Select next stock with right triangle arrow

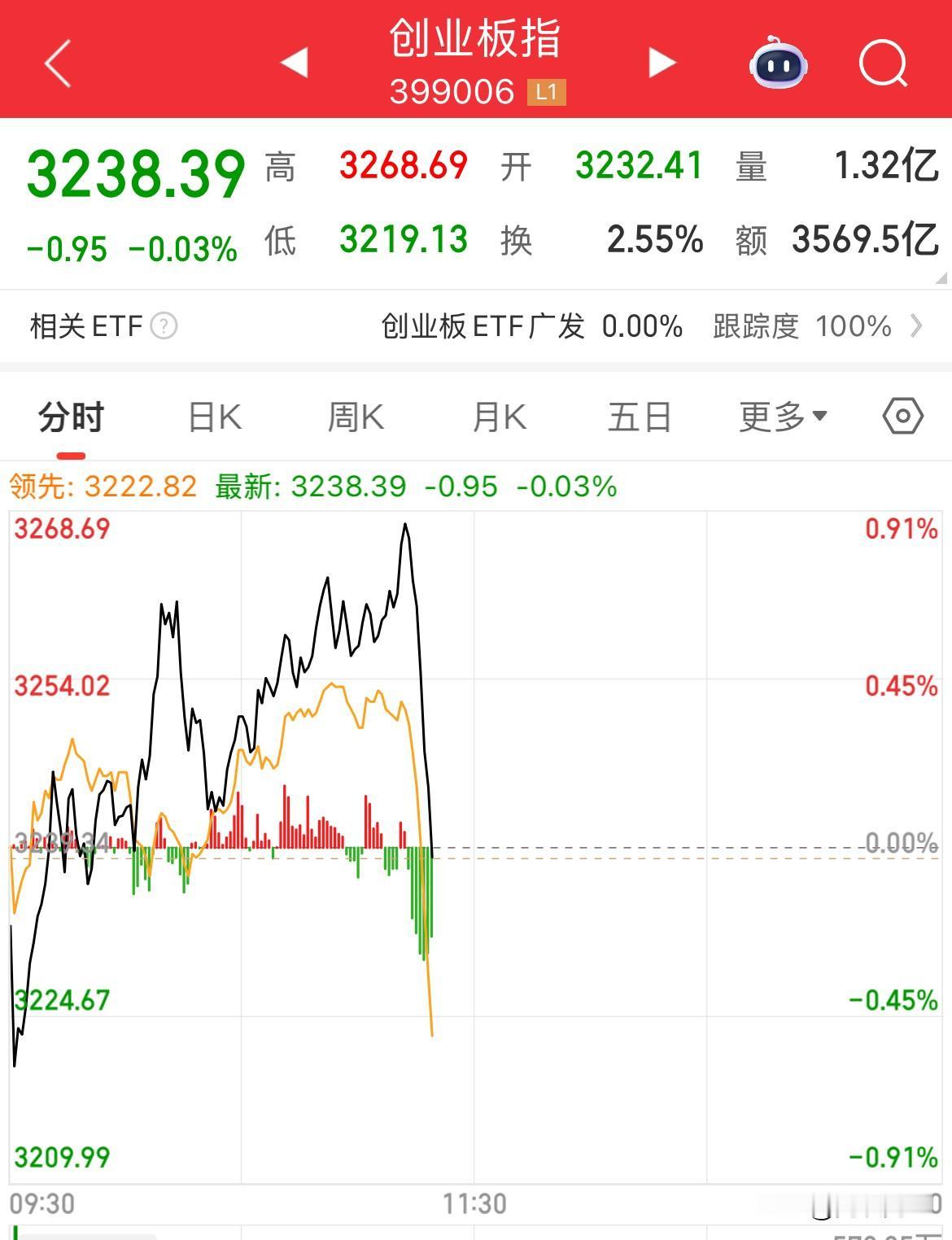click(x=661, y=63)
